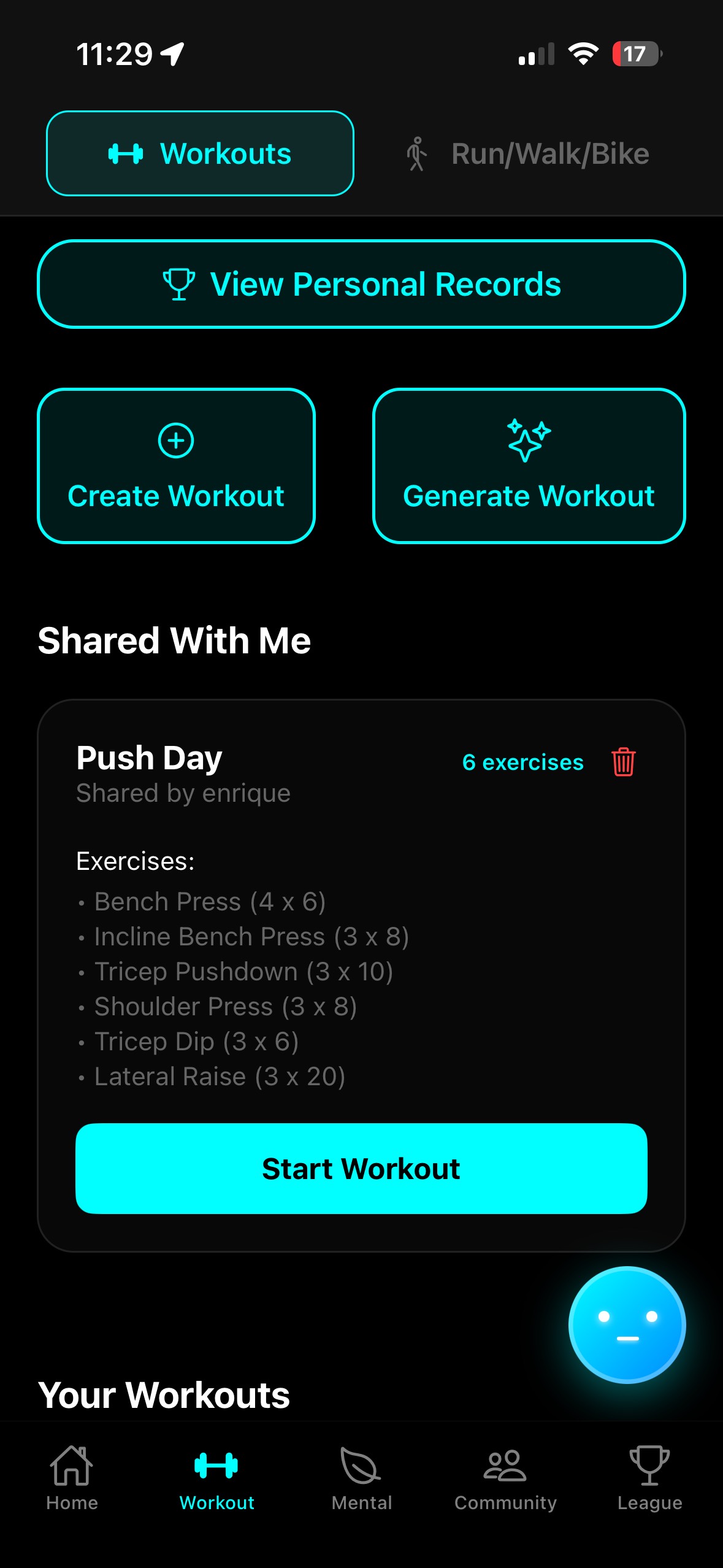This screenshot has height=1568, width=723.
Task: Select the Workouts tab at top
Action: click(x=200, y=153)
